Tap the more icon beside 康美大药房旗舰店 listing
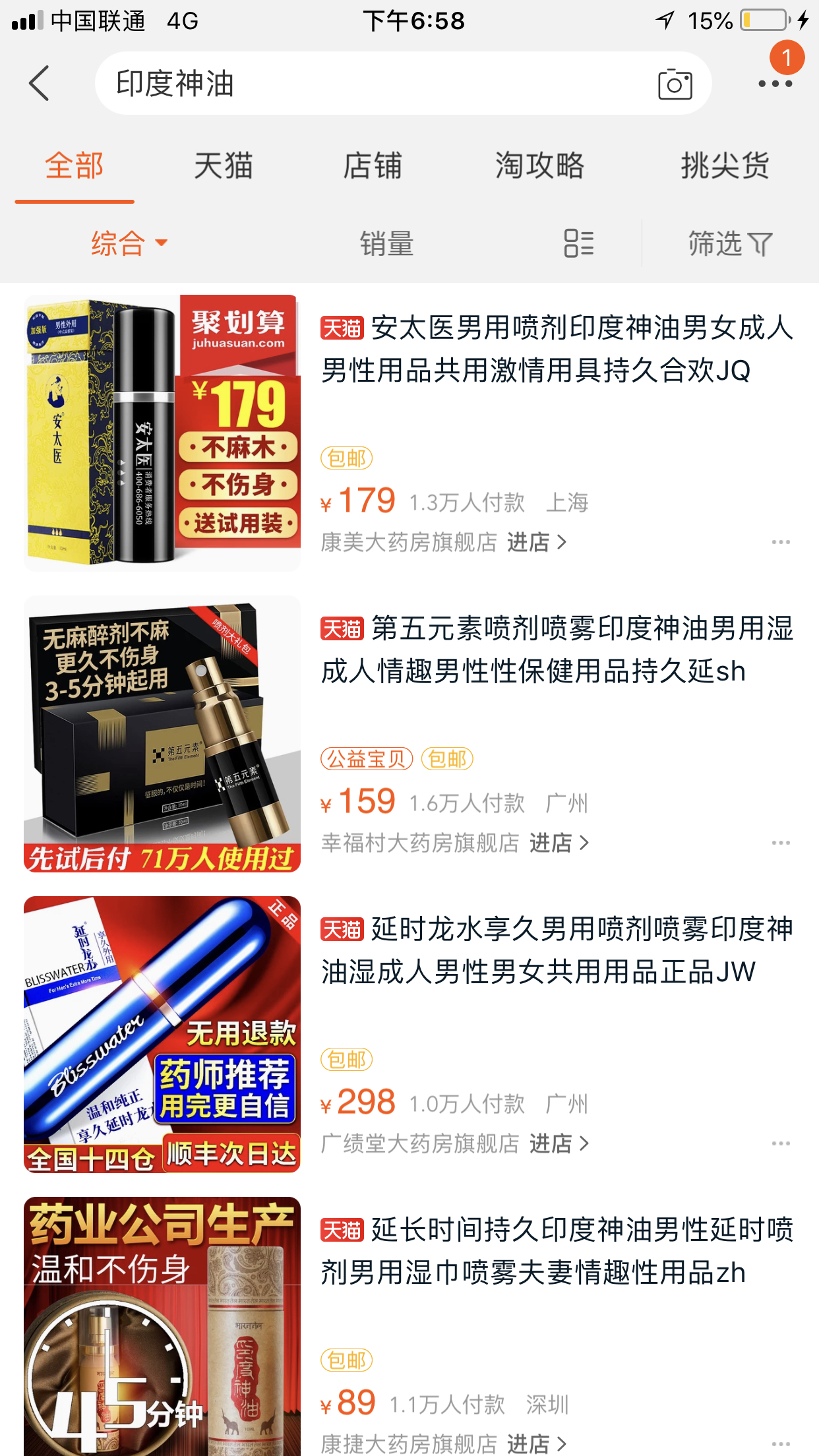Image resolution: width=819 pixels, height=1456 pixels. point(780,542)
